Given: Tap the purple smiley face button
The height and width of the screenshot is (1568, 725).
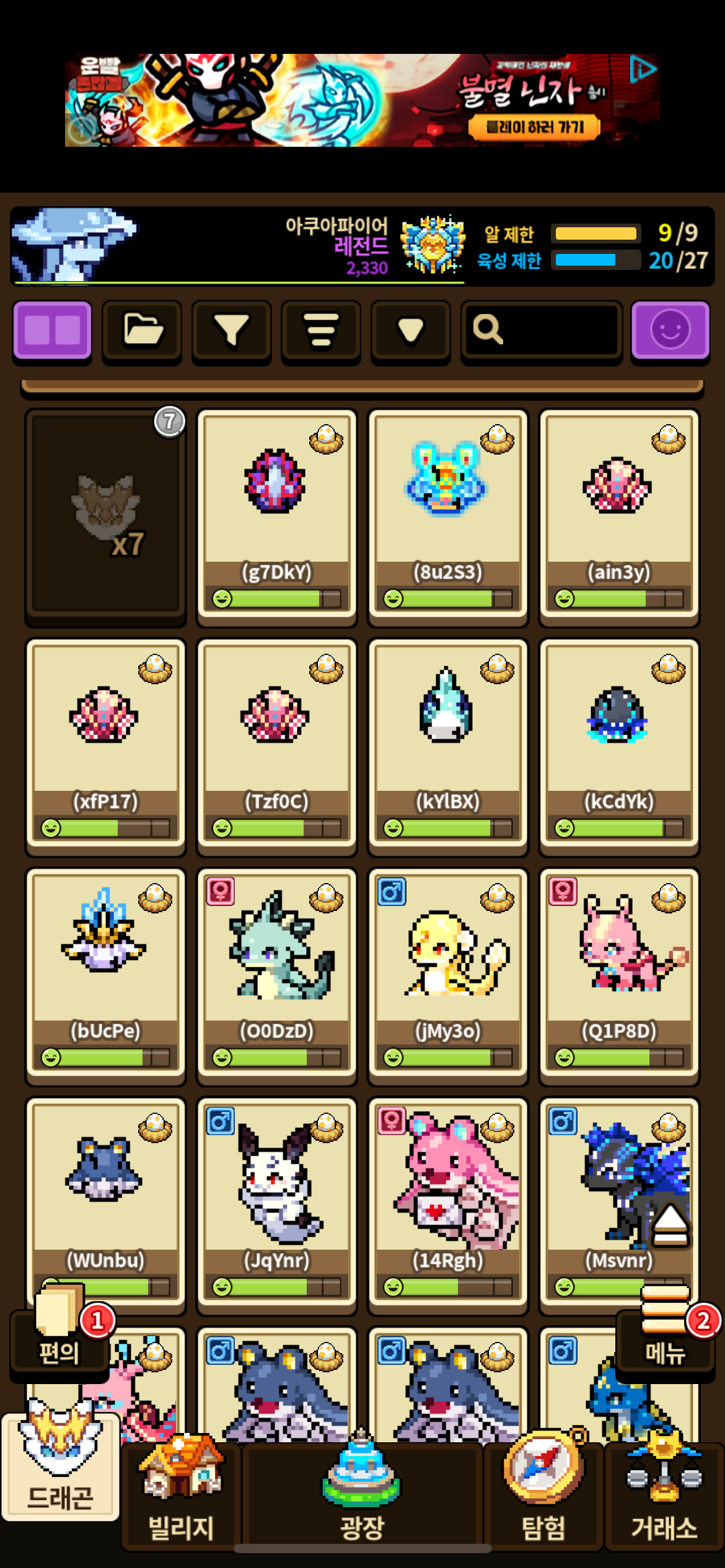Looking at the screenshot, I should pyautogui.click(x=670, y=330).
